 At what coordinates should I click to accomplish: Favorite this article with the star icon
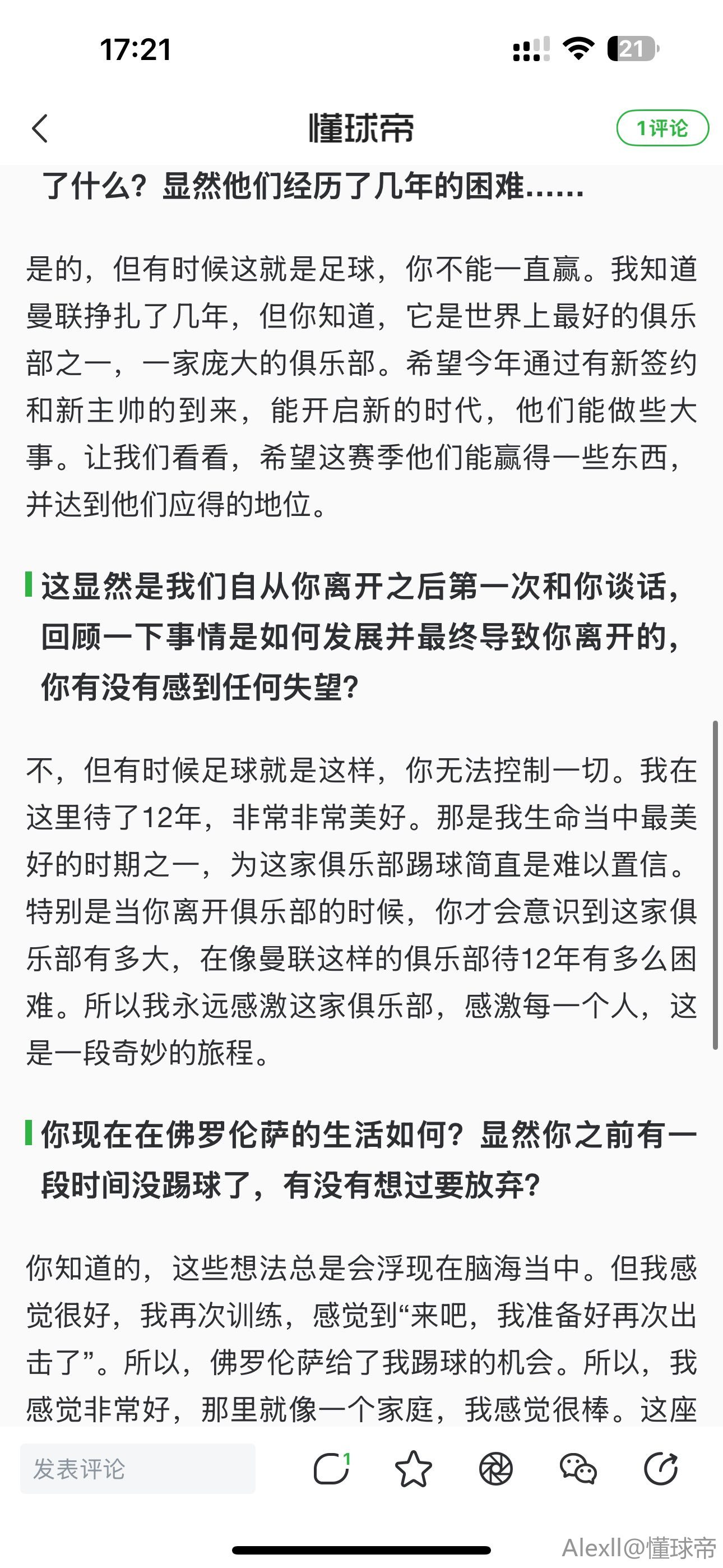tap(414, 1469)
